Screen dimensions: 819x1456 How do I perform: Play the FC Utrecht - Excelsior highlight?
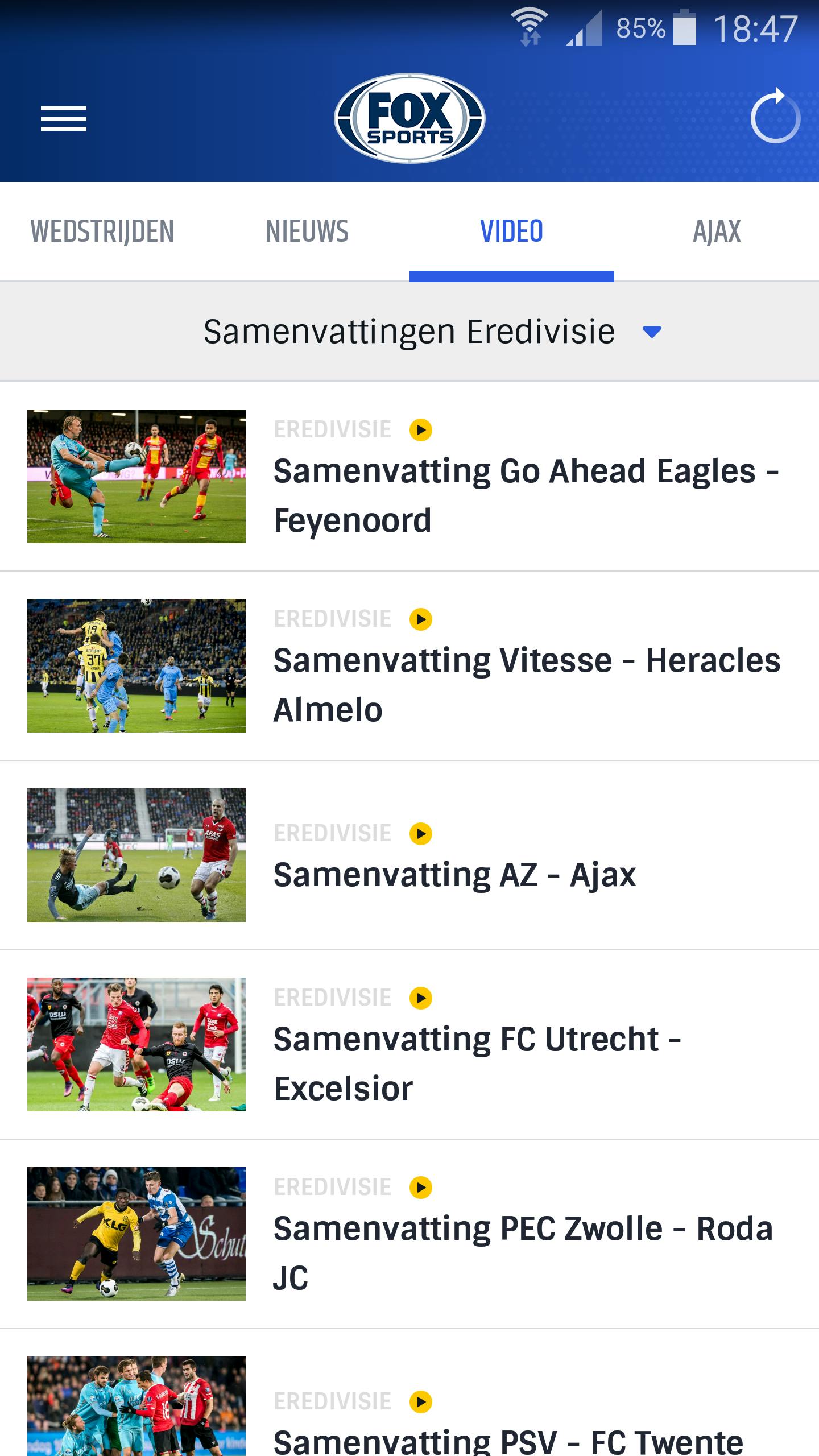pos(421,997)
